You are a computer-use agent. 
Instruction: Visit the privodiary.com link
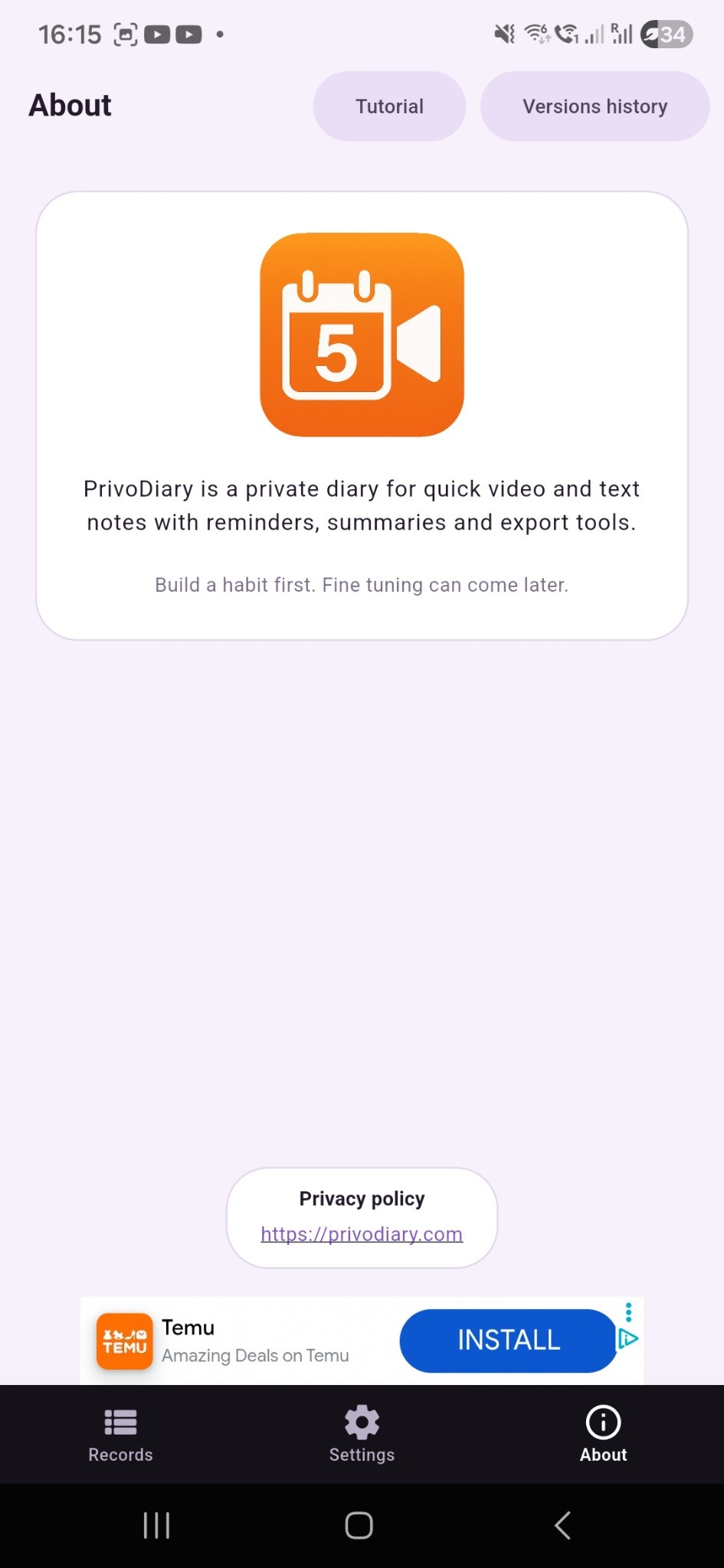362,1233
